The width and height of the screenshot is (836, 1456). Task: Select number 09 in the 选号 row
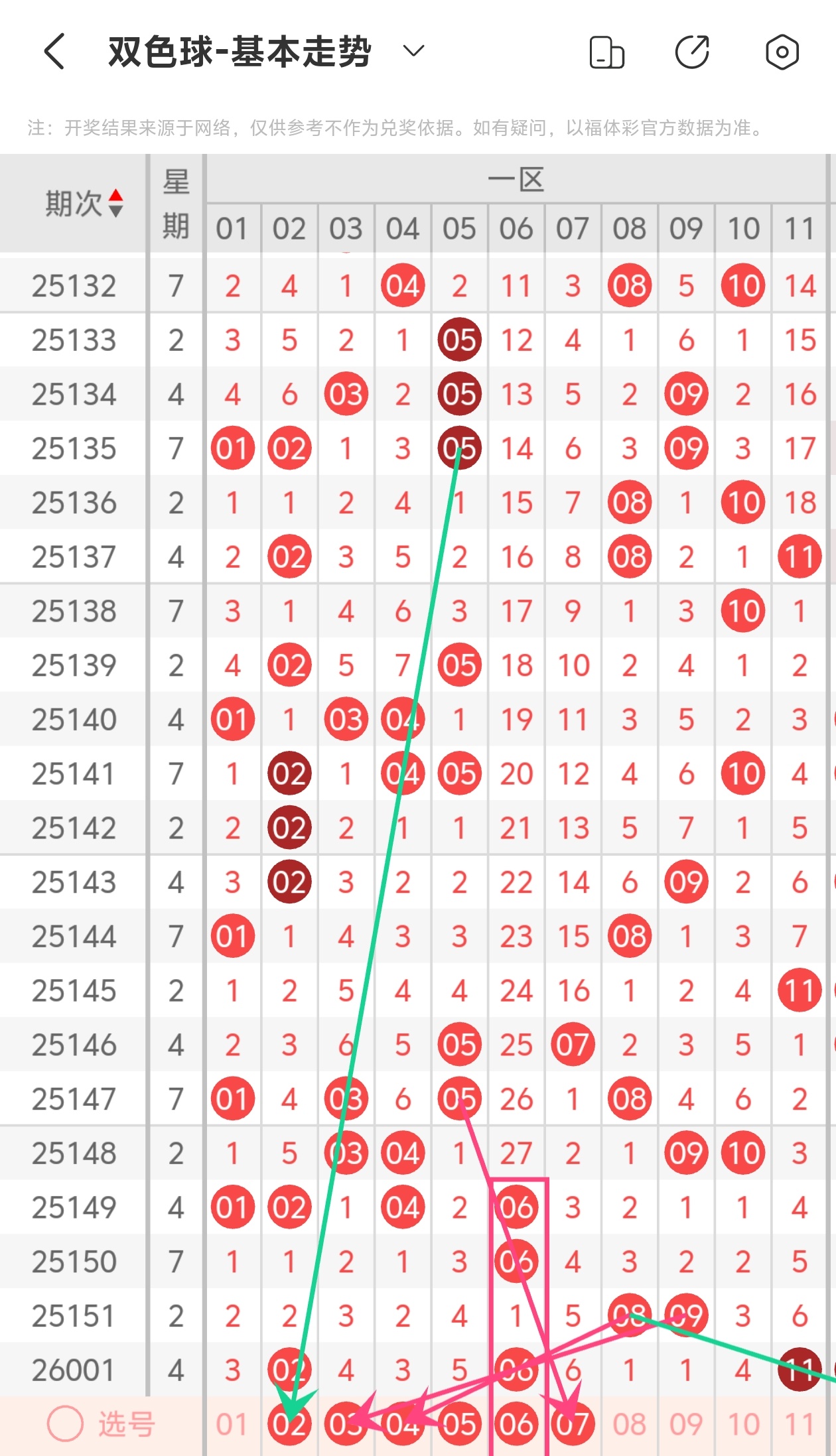click(x=686, y=1424)
